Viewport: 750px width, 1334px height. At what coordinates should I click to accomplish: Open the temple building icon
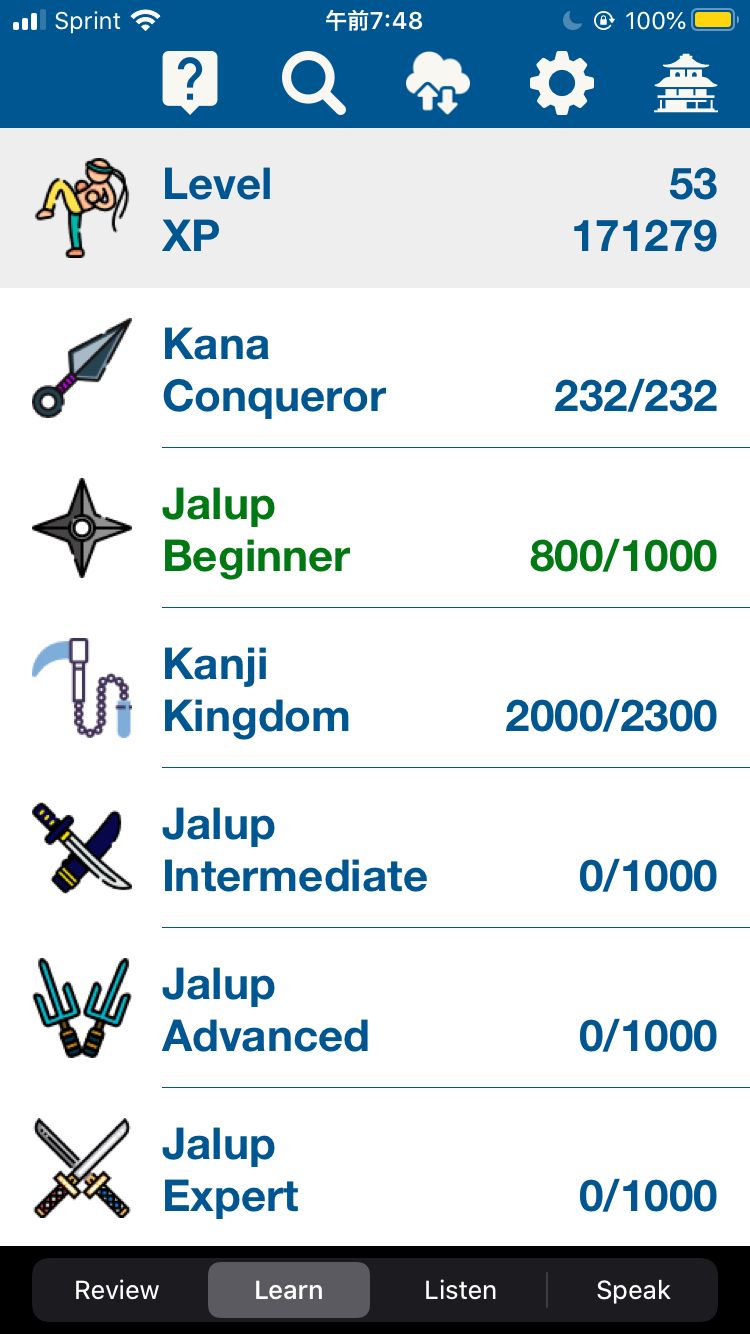(x=685, y=83)
